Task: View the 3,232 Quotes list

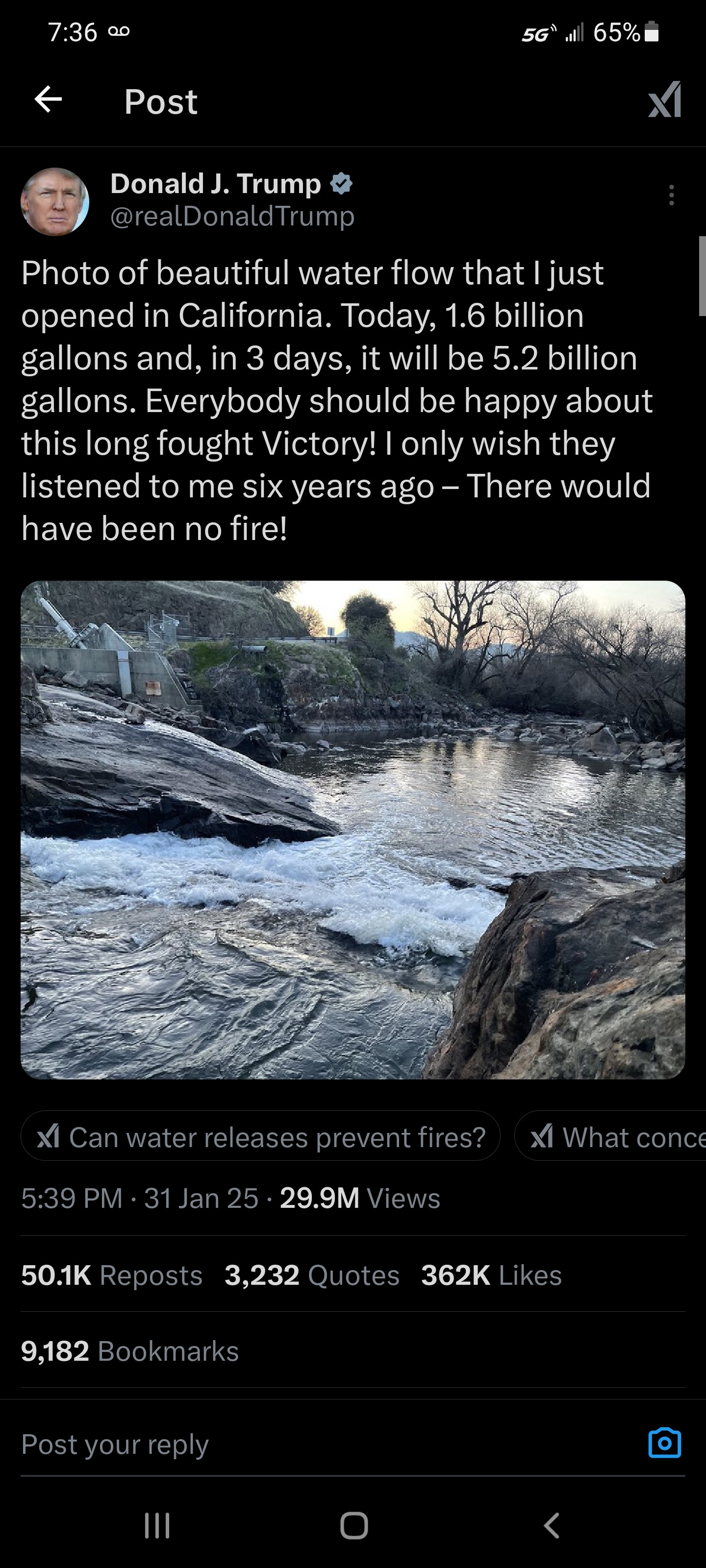Action: [311, 1274]
